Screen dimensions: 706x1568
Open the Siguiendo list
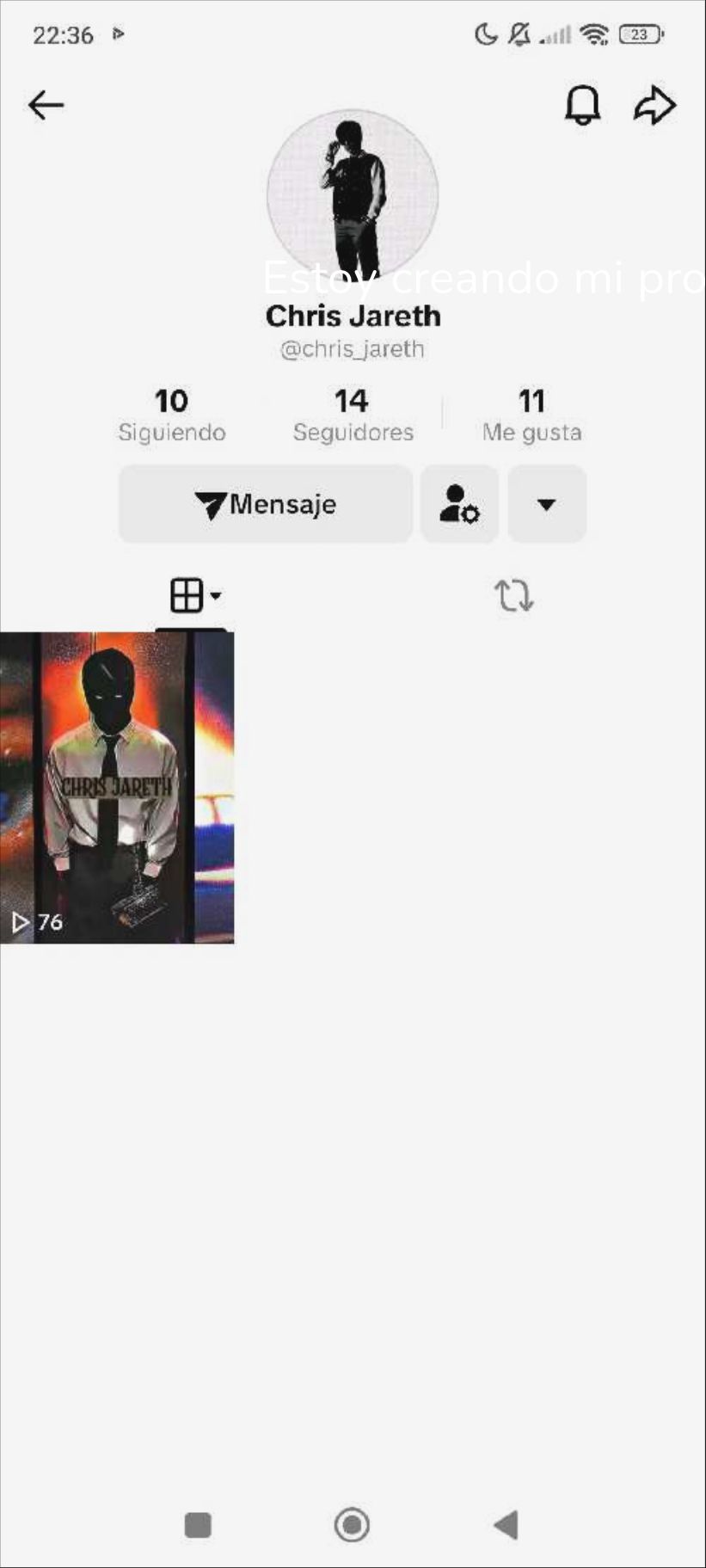click(x=172, y=415)
